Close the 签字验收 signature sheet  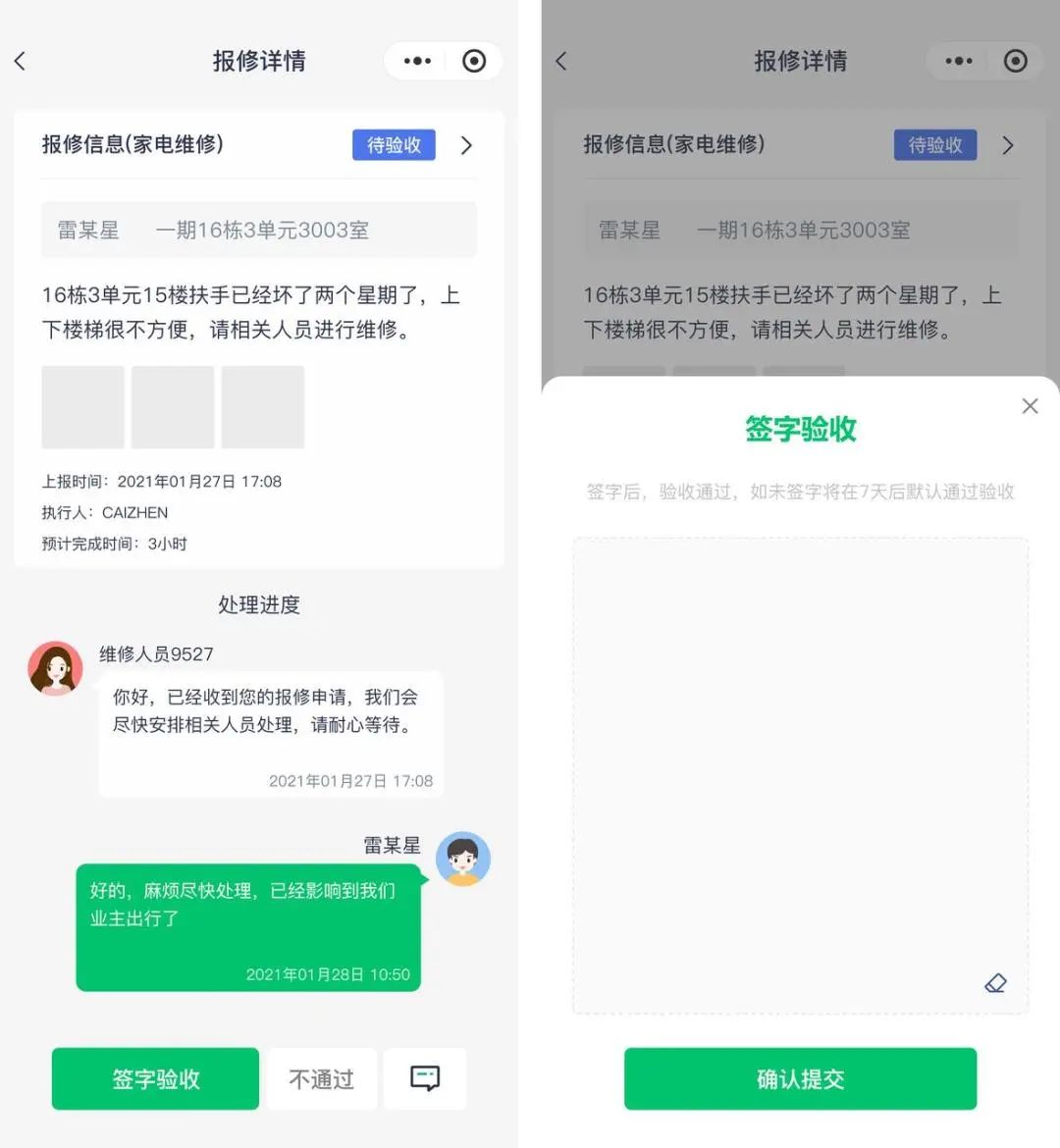(x=1030, y=406)
